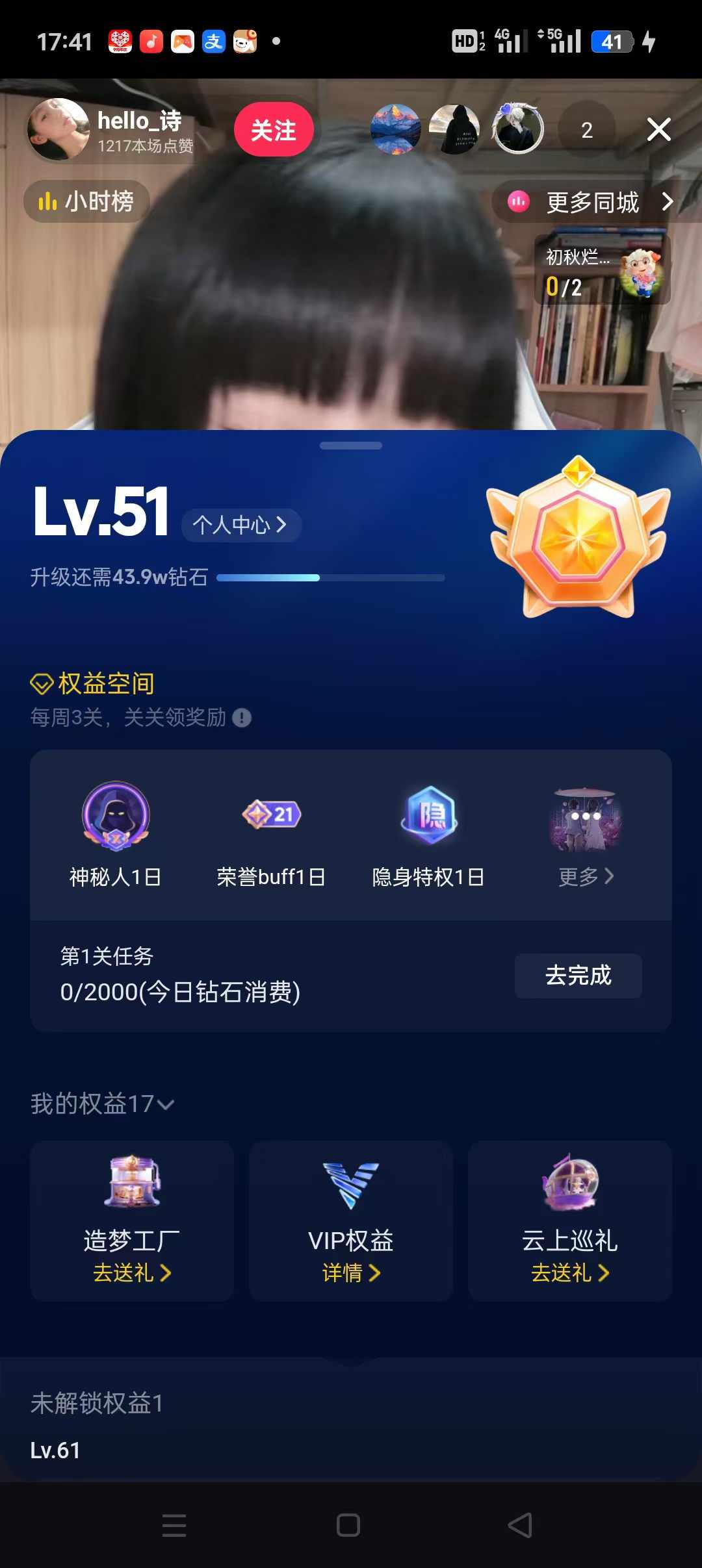Viewport: 702px width, 1568px height.
Task: Open the viewer count list showing 2
Action: 586,130
